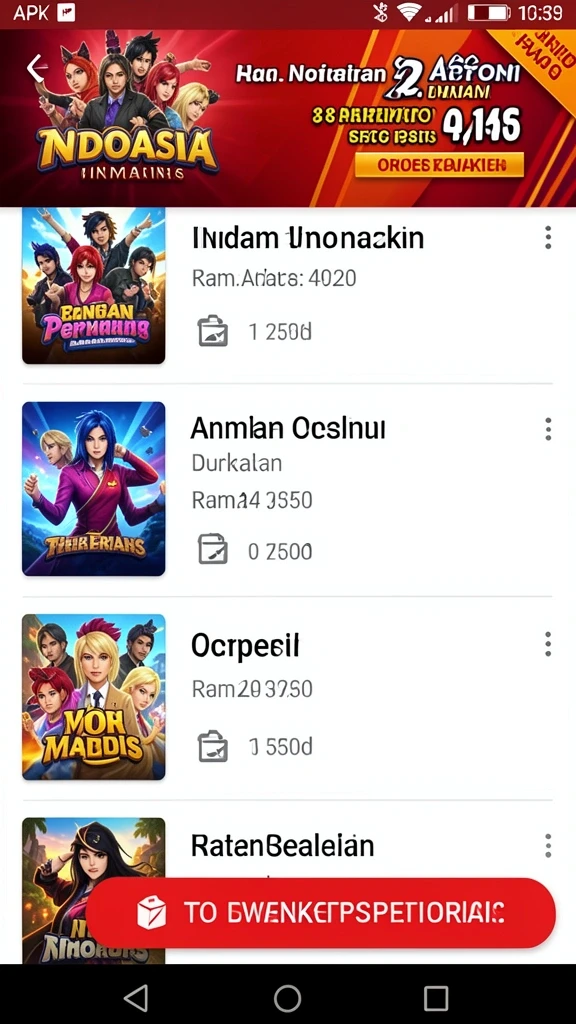Screen dimensions: 576x1024
Task: Open overflow menu for Anmlan Ocslnui
Action: point(547,429)
